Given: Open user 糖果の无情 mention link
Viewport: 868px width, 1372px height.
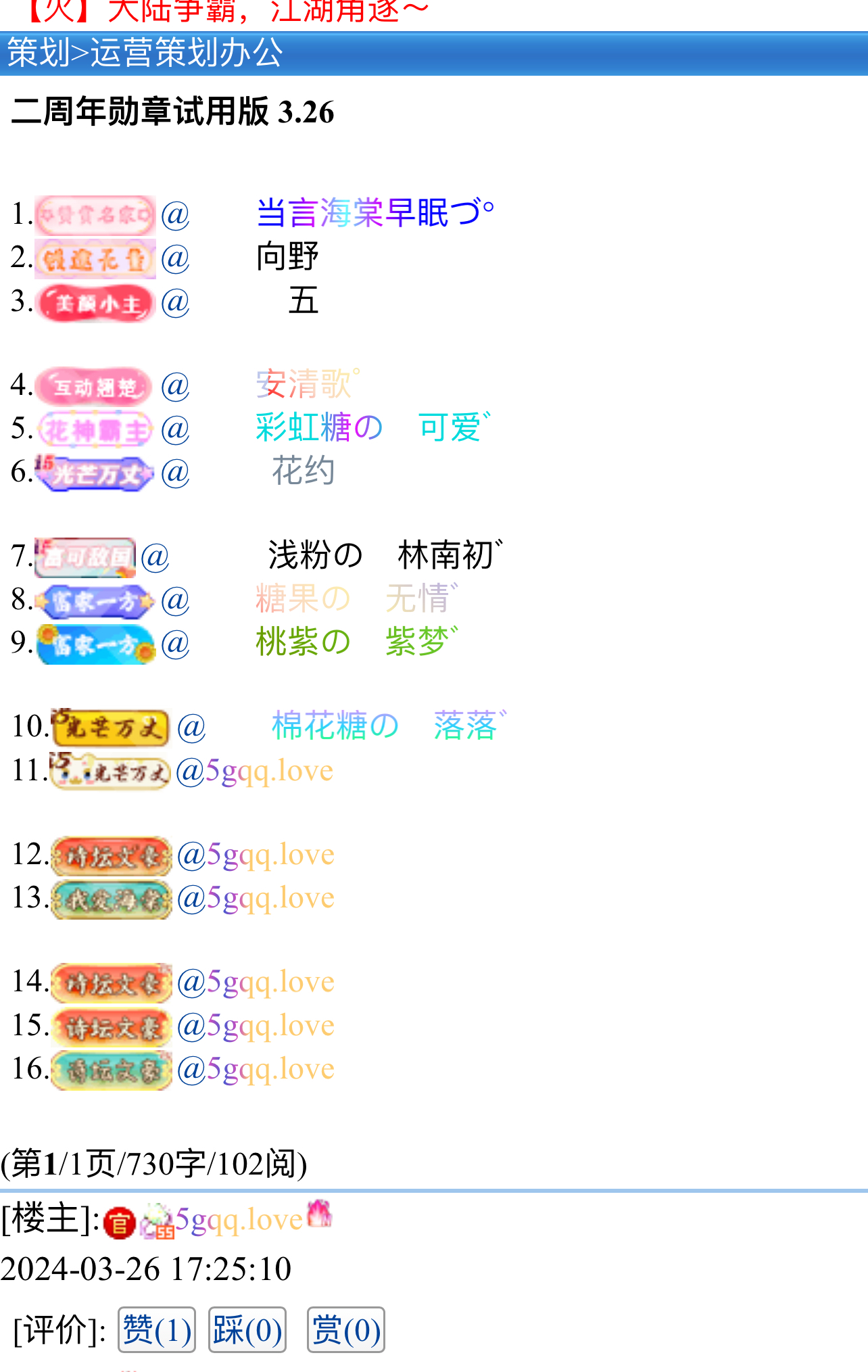Looking at the screenshot, I should pos(355,599).
